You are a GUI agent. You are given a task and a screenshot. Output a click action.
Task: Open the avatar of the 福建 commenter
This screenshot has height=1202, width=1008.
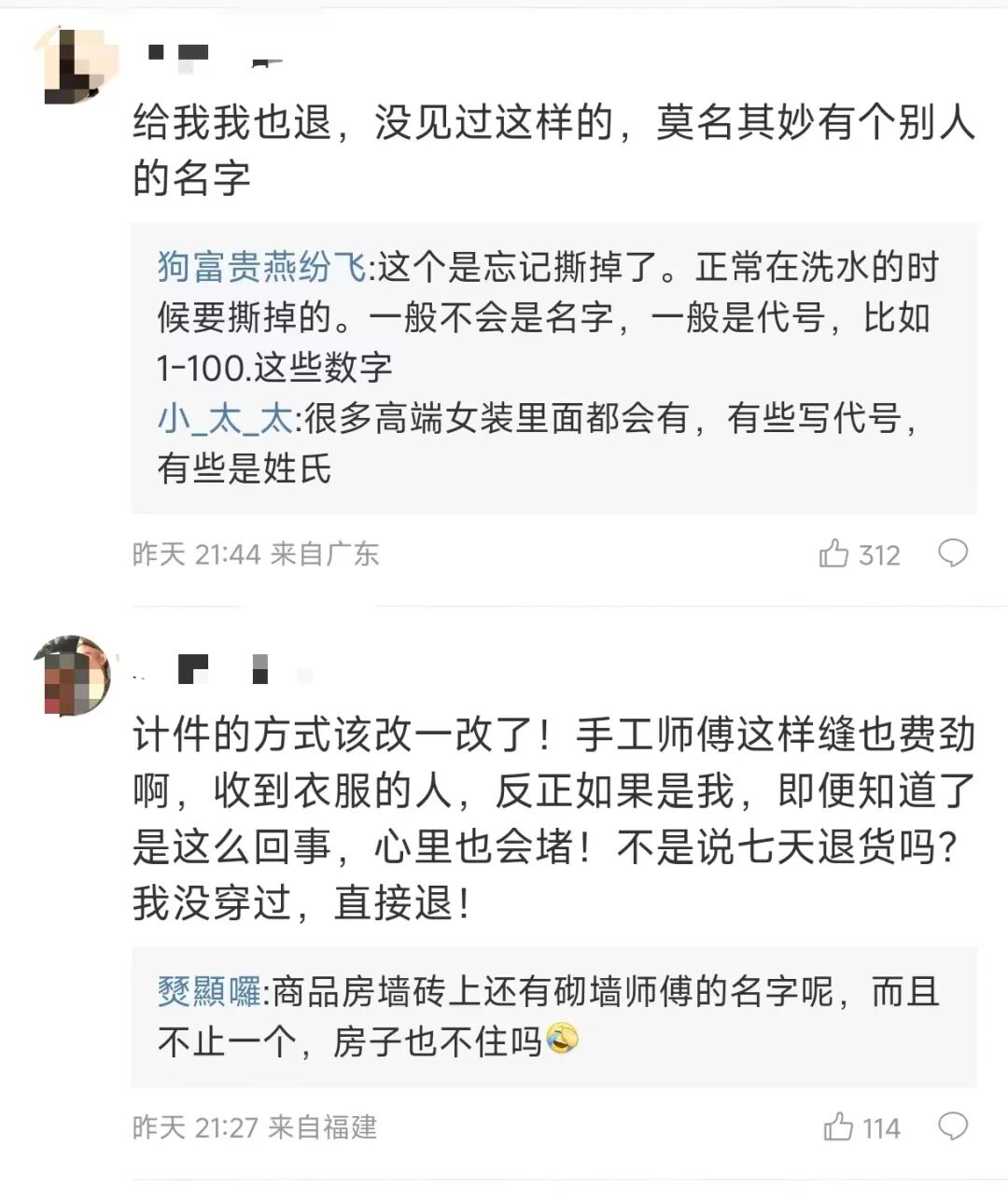click(72, 675)
